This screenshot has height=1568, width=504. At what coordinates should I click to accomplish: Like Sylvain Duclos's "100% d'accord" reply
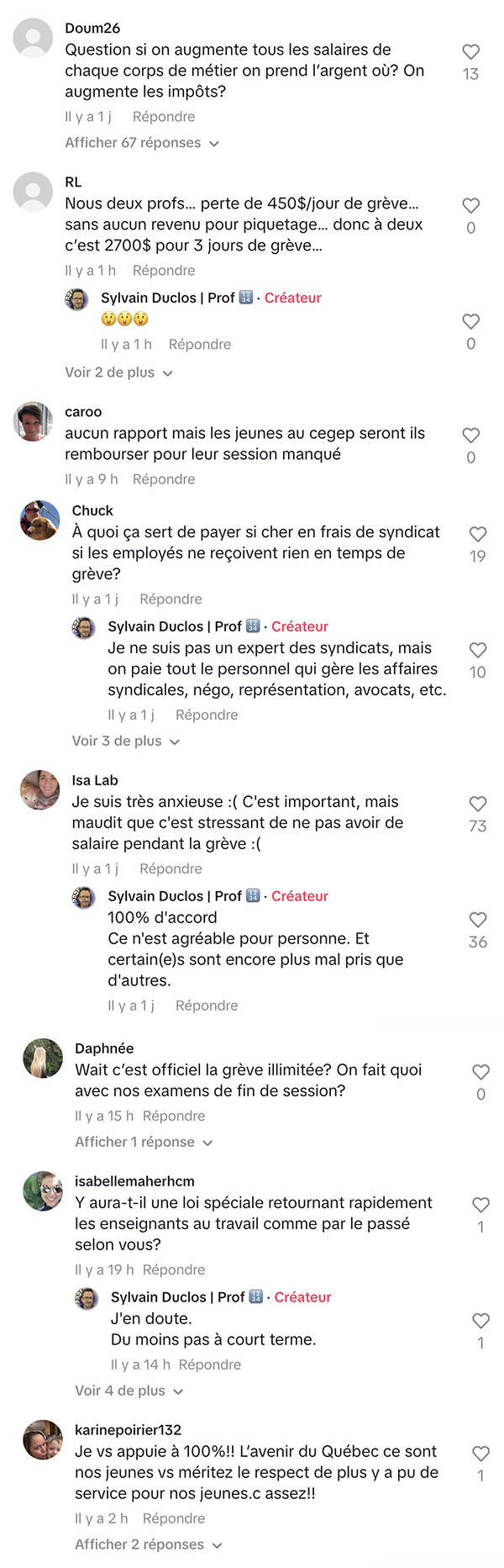pyautogui.click(x=478, y=921)
